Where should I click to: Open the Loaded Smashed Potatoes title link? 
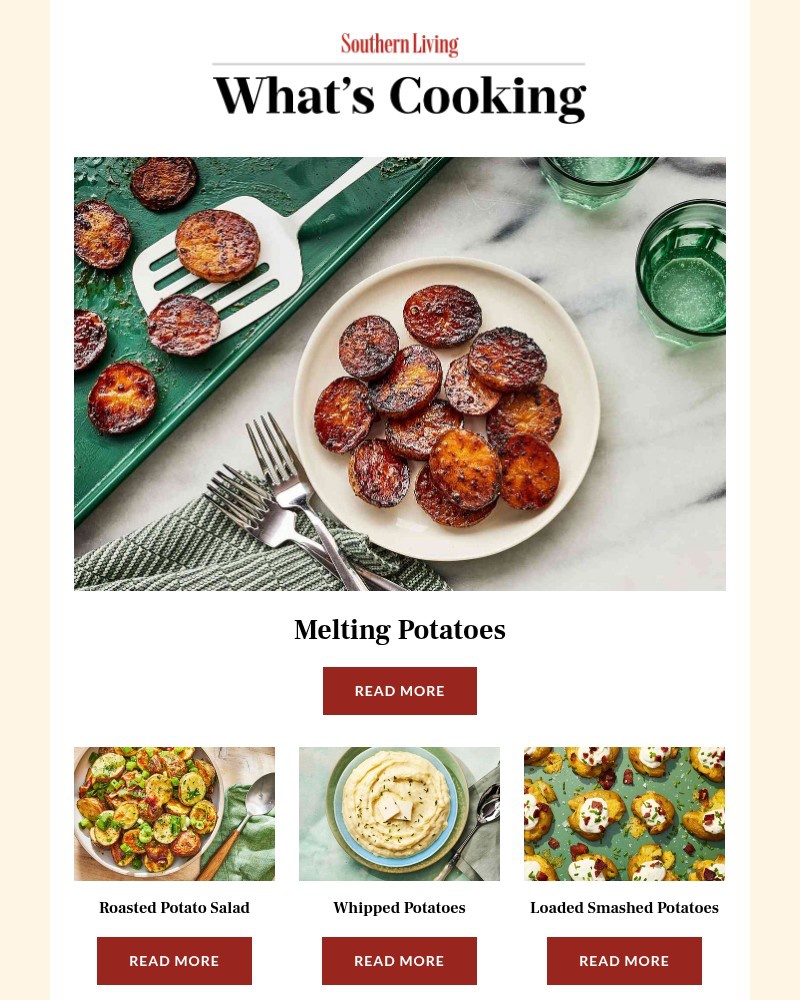point(624,908)
